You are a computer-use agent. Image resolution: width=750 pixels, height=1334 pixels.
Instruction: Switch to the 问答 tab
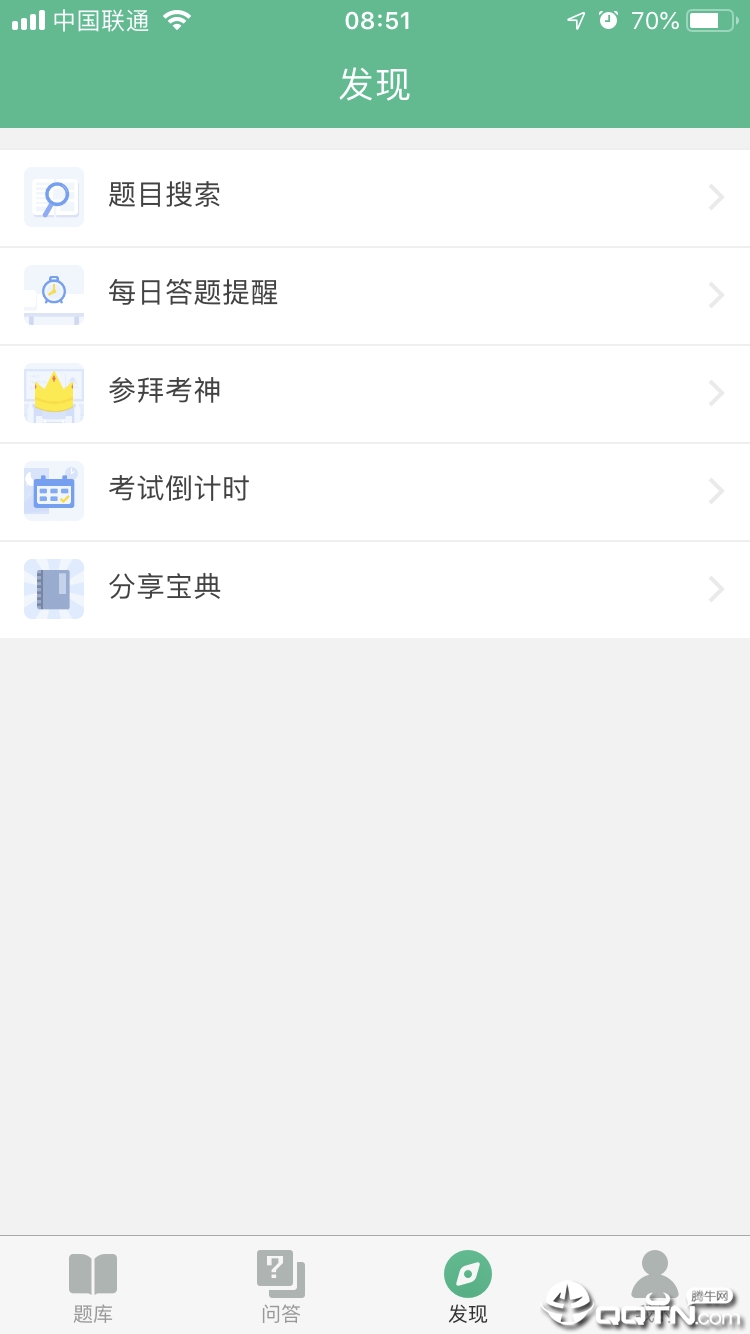280,1287
